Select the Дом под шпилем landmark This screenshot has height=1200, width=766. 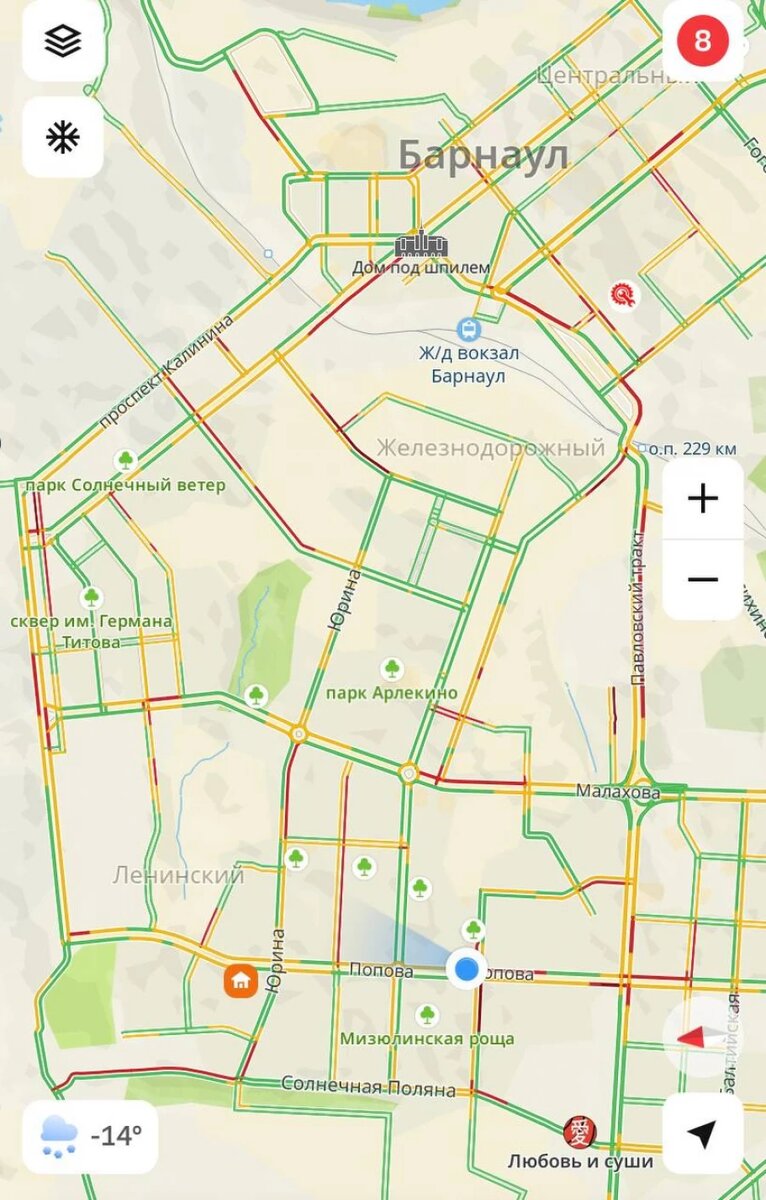pos(421,244)
